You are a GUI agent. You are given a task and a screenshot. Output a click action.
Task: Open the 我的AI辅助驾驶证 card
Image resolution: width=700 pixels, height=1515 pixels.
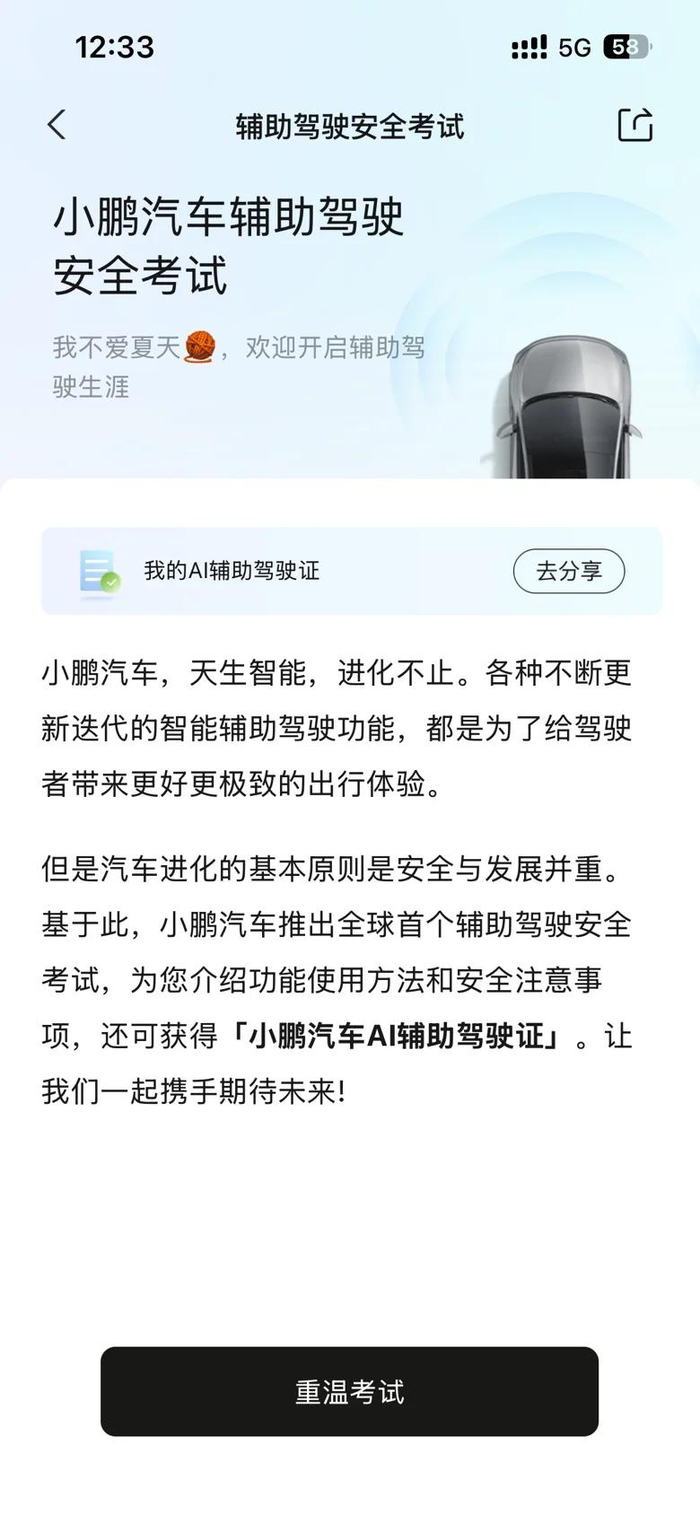351,571
